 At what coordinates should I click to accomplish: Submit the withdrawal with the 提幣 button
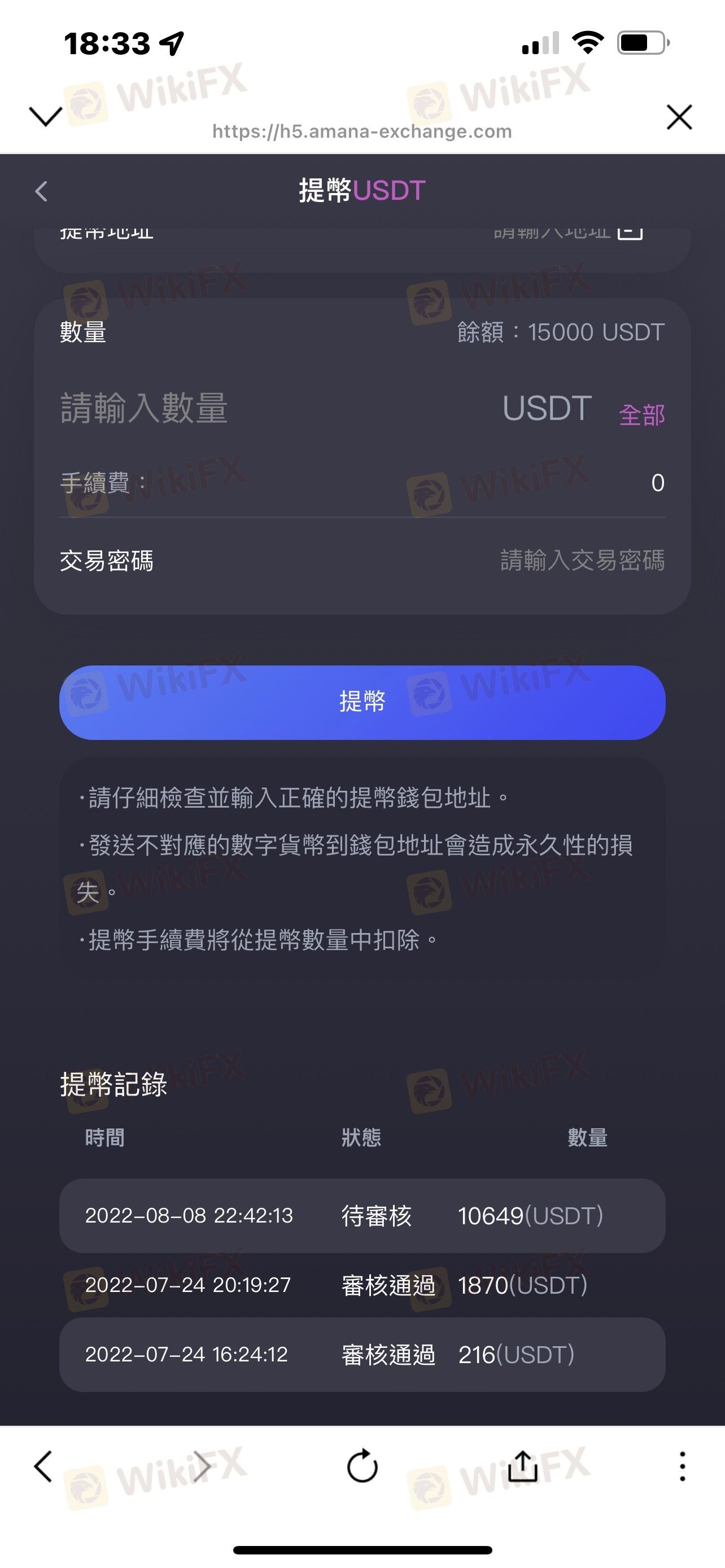click(x=362, y=702)
